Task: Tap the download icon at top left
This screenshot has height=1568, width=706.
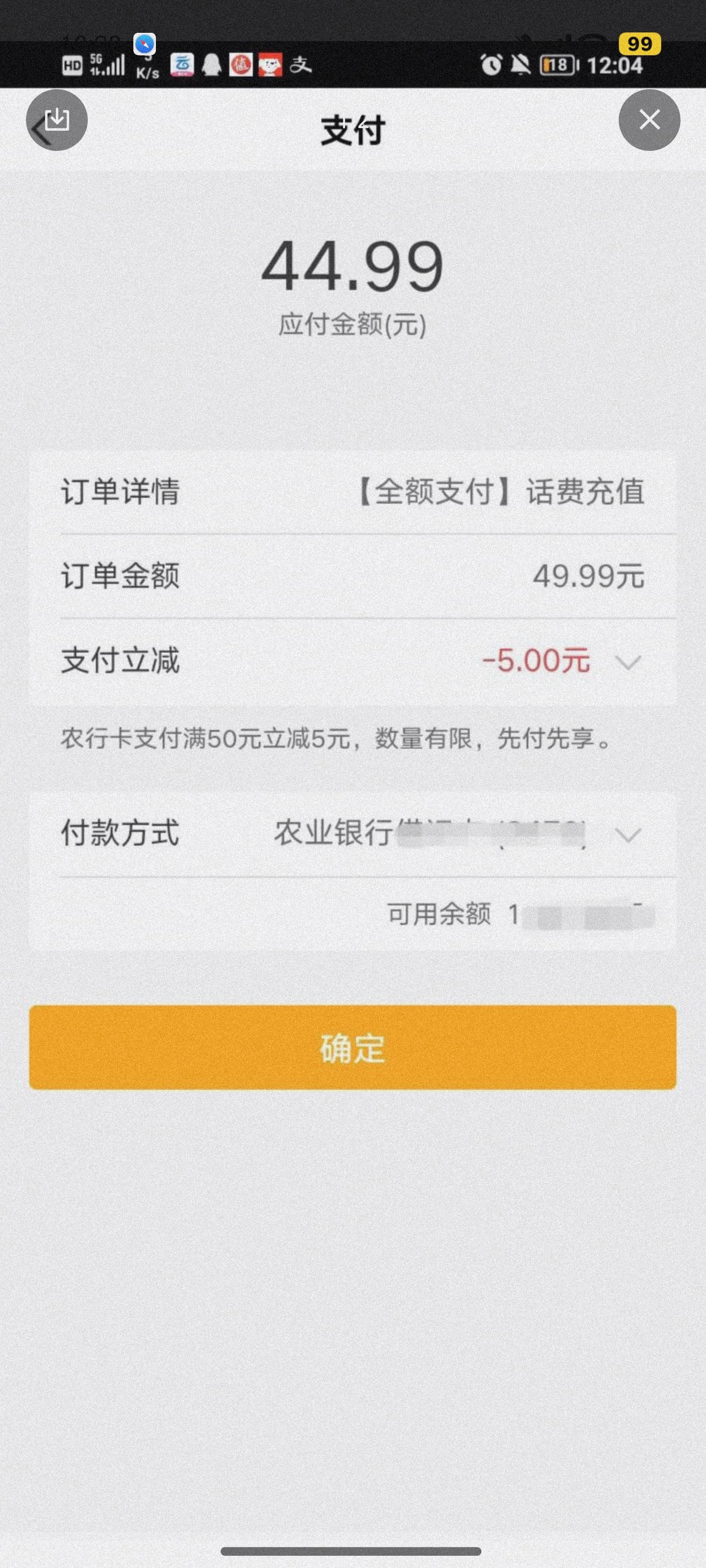Action: coord(57,120)
